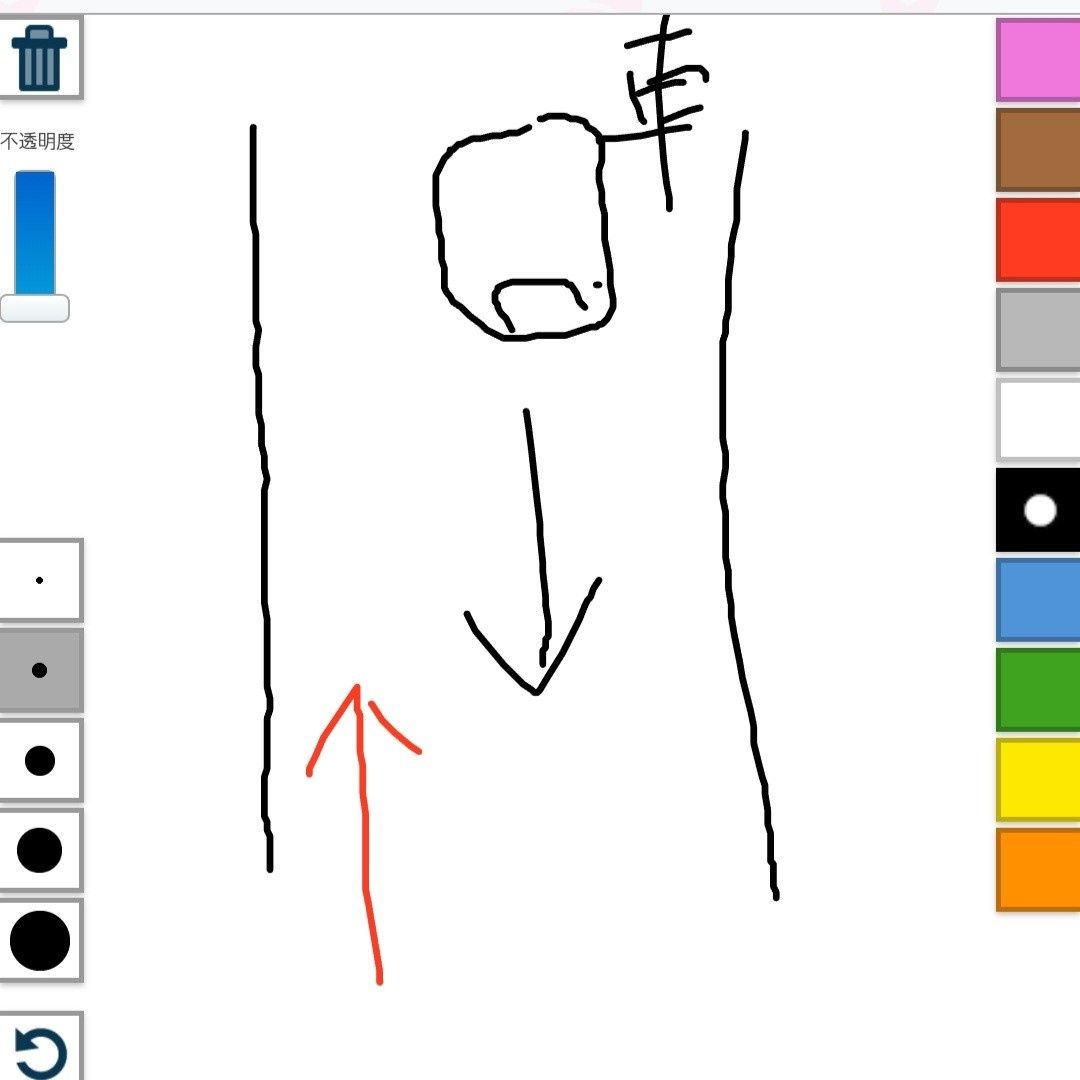The image size is (1080, 1080).
Task: Switch to the red color
Action: (1039, 240)
